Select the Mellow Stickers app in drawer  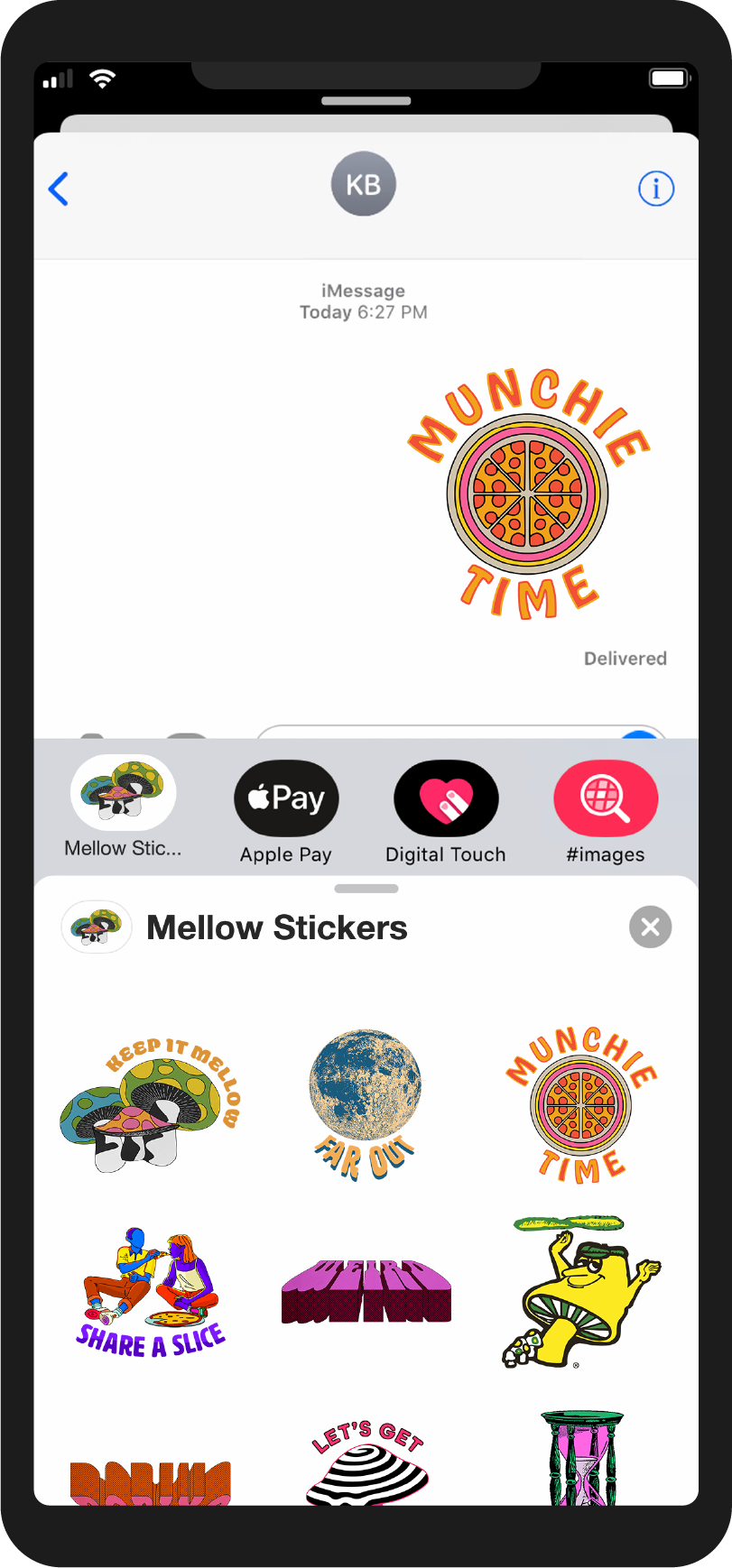click(x=124, y=793)
